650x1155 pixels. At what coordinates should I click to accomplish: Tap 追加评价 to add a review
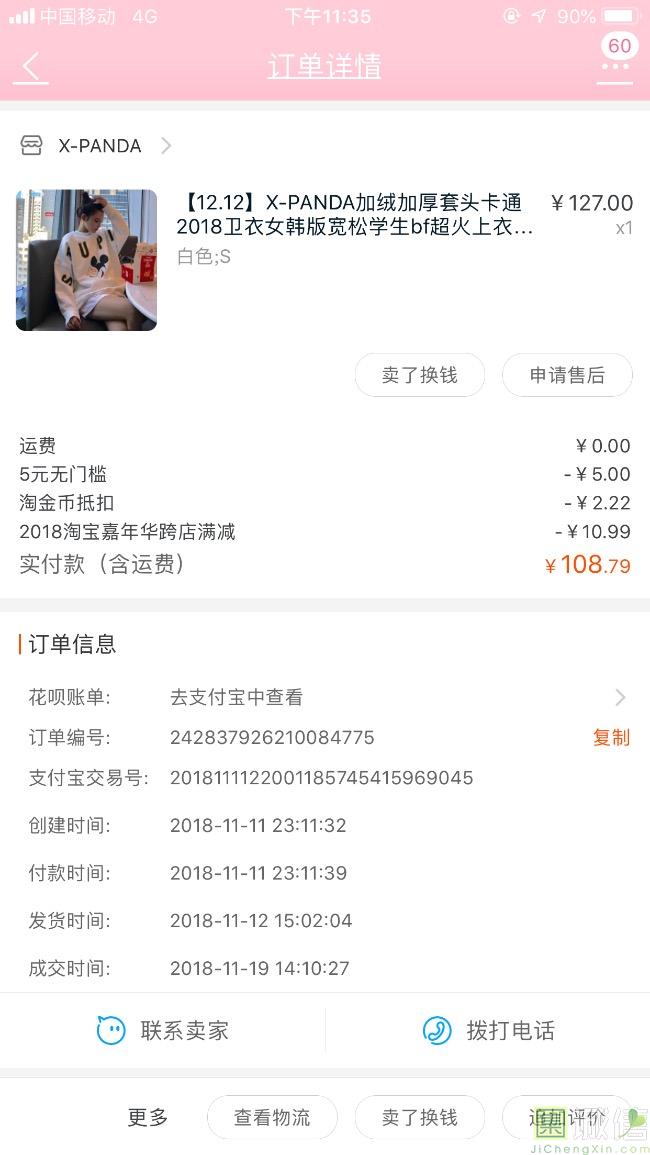567,1117
